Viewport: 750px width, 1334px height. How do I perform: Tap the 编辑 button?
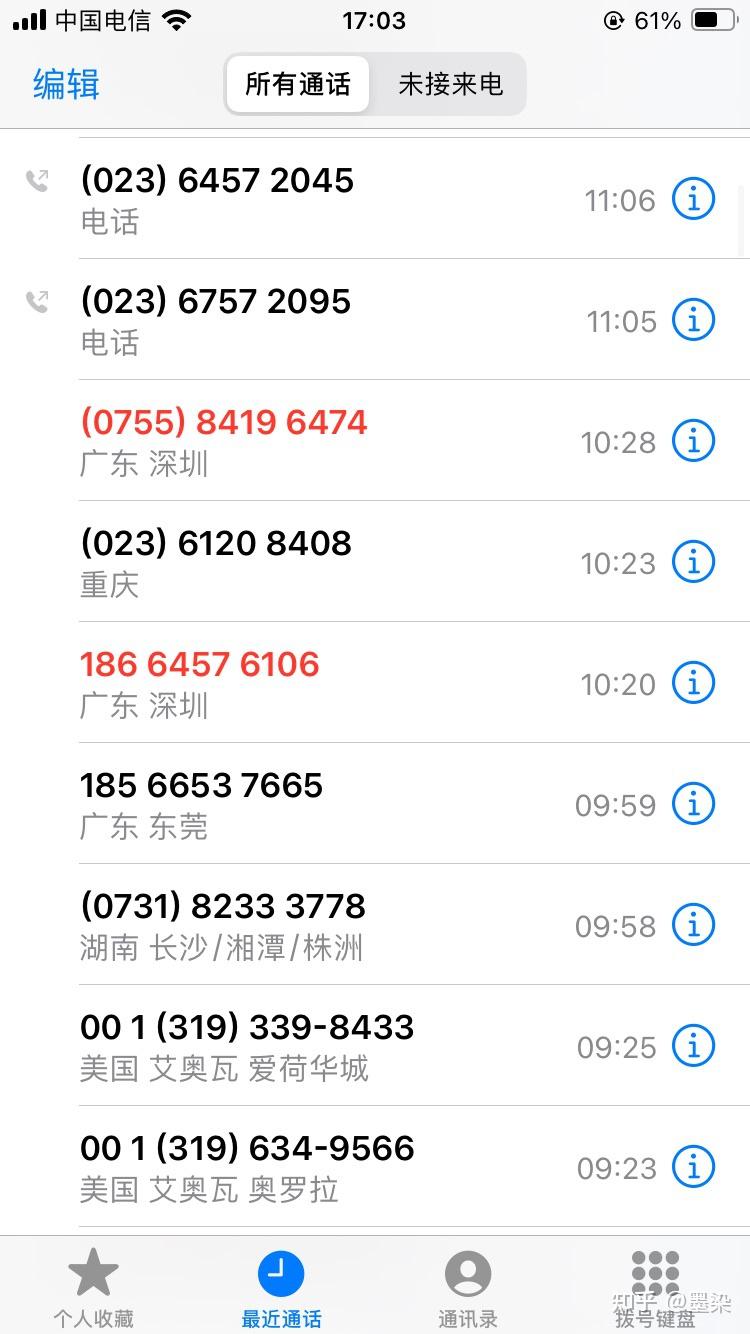(66, 84)
